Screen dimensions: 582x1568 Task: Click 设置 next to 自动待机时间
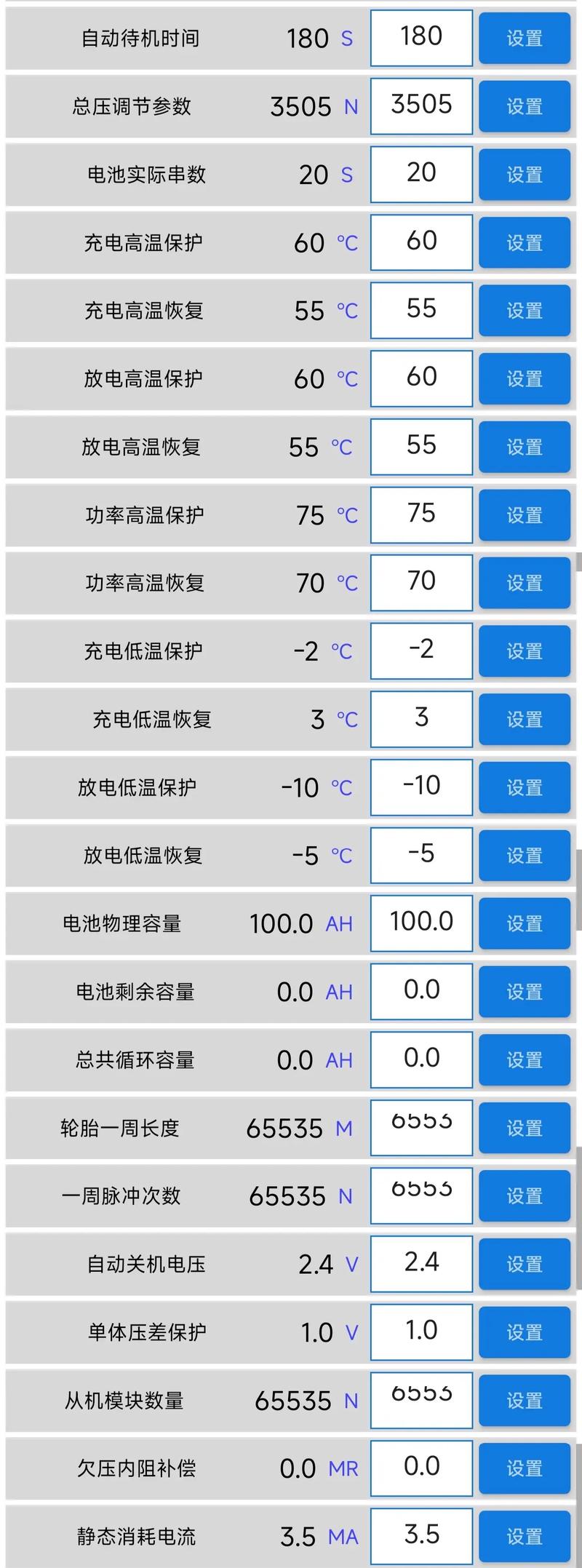(x=524, y=38)
